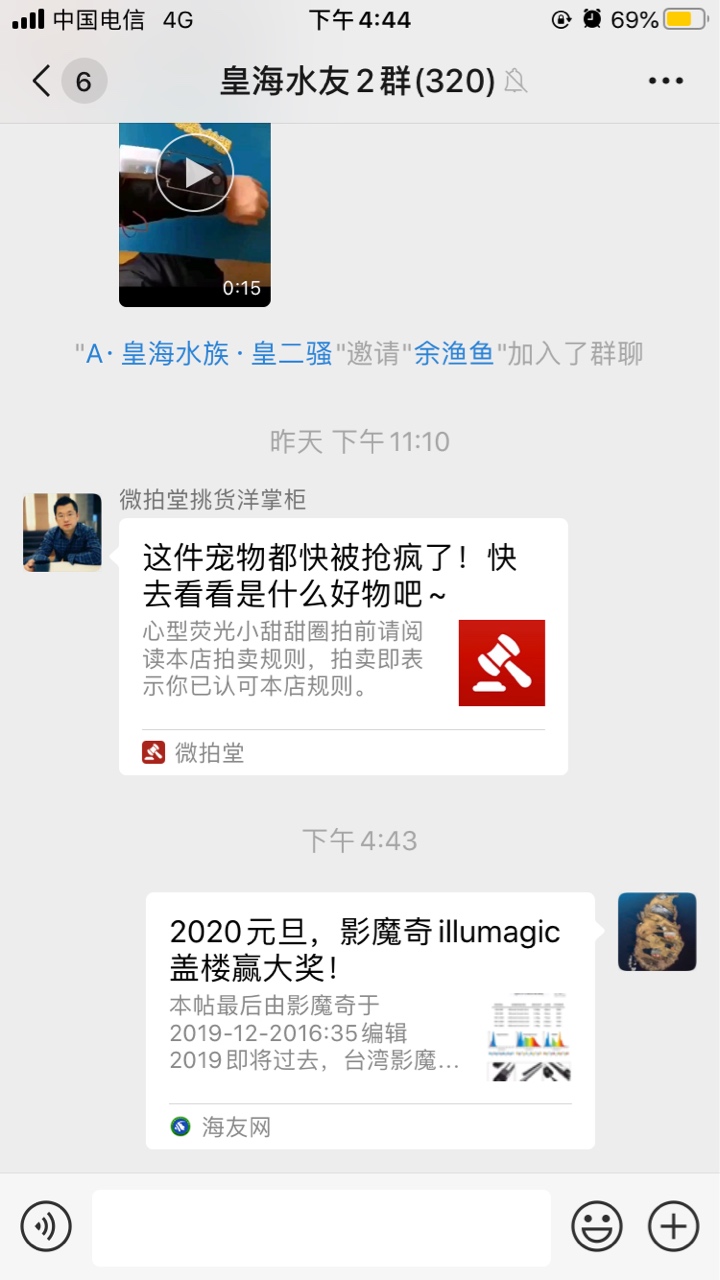Open group chat options menu
The image size is (720, 1280).
pos(665,81)
